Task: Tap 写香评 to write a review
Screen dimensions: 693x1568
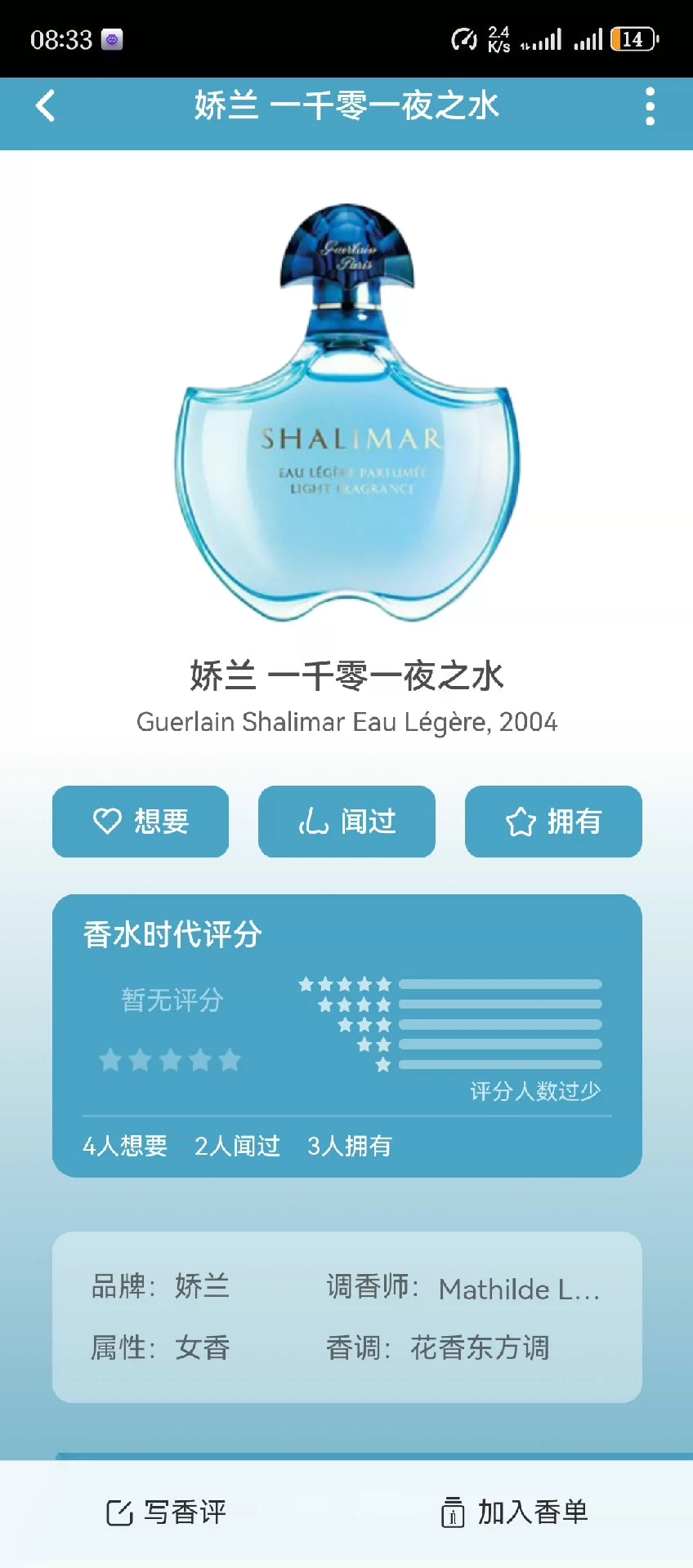Action: point(167,1512)
